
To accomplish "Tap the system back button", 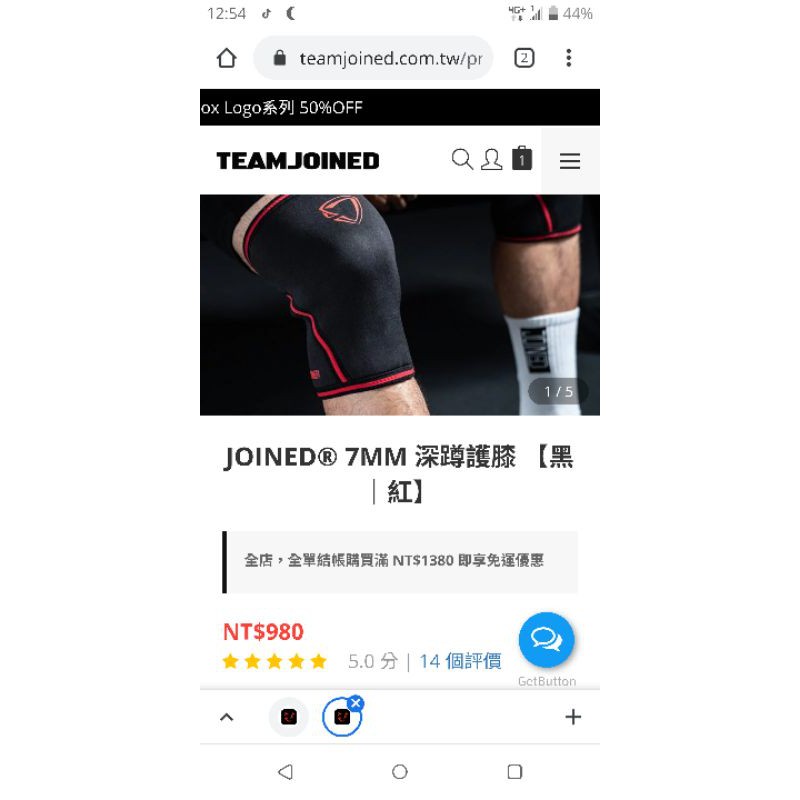I will [x=286, y=771].
